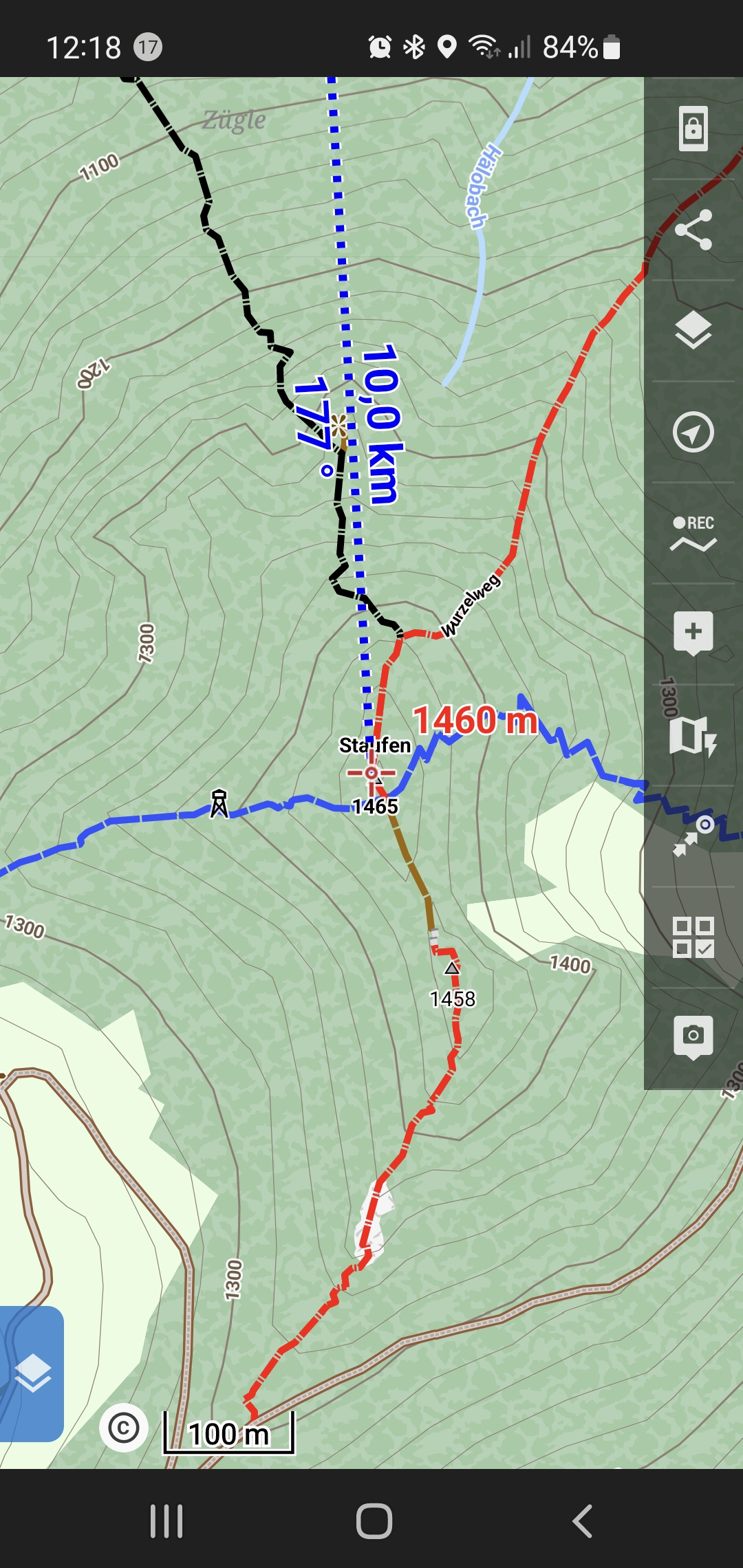Open the grid checklist icon

tap(693, 937)
